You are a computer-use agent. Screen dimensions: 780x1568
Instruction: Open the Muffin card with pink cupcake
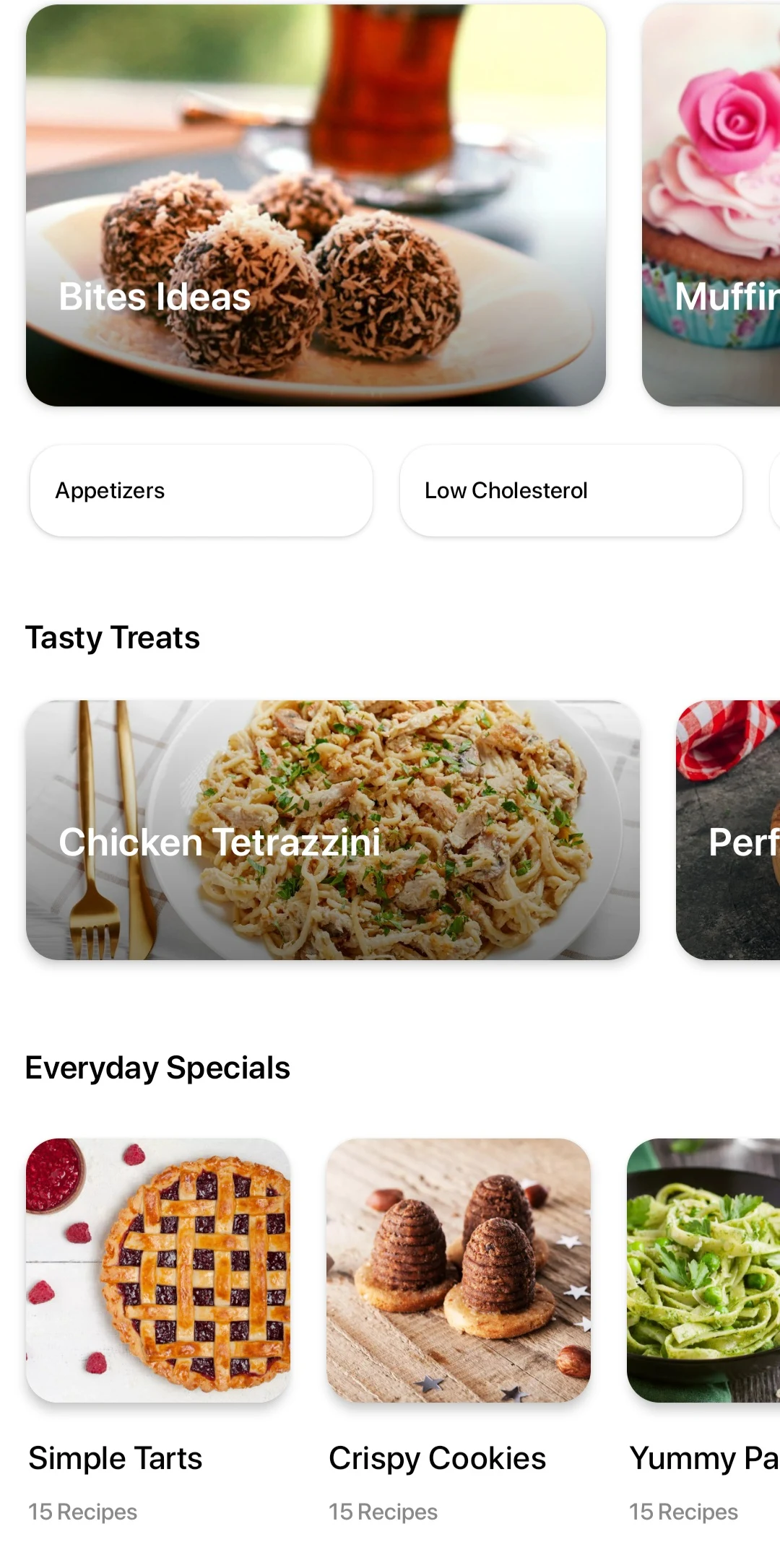pos(711,205)
